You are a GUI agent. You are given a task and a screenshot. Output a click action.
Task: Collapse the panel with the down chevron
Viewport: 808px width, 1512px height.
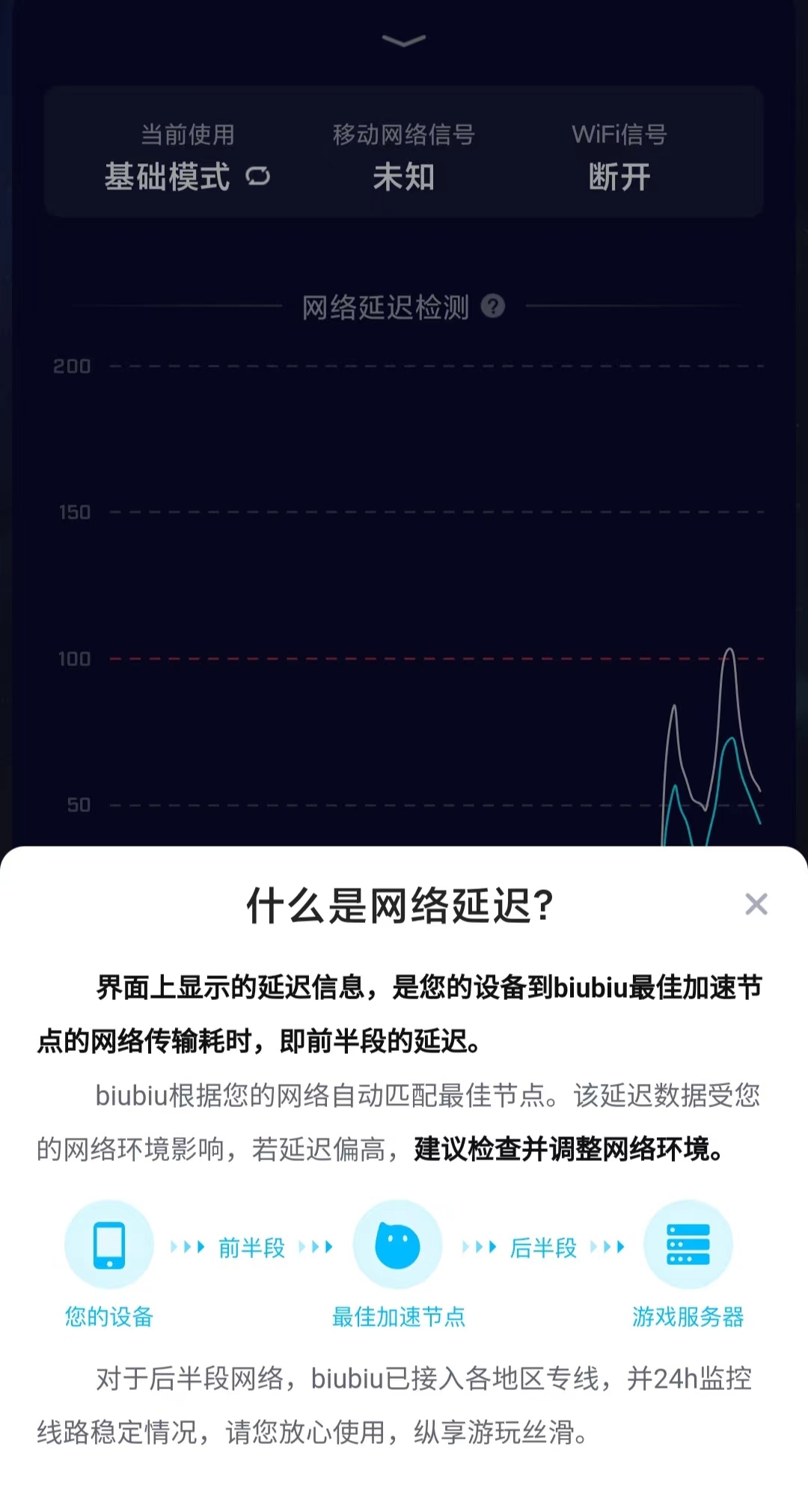tap(403, 40)
